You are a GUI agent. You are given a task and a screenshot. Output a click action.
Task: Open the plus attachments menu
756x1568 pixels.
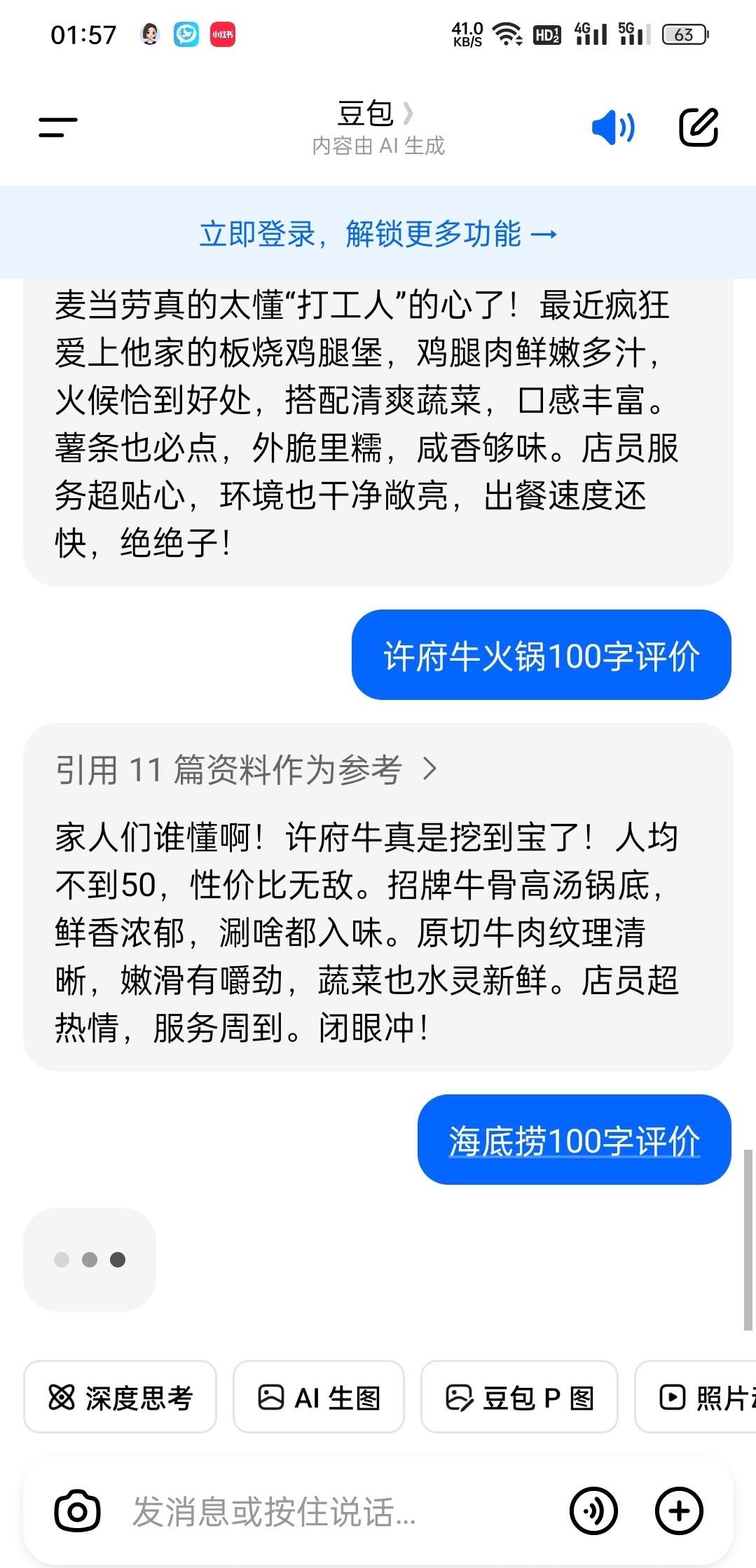(678, 1511)
